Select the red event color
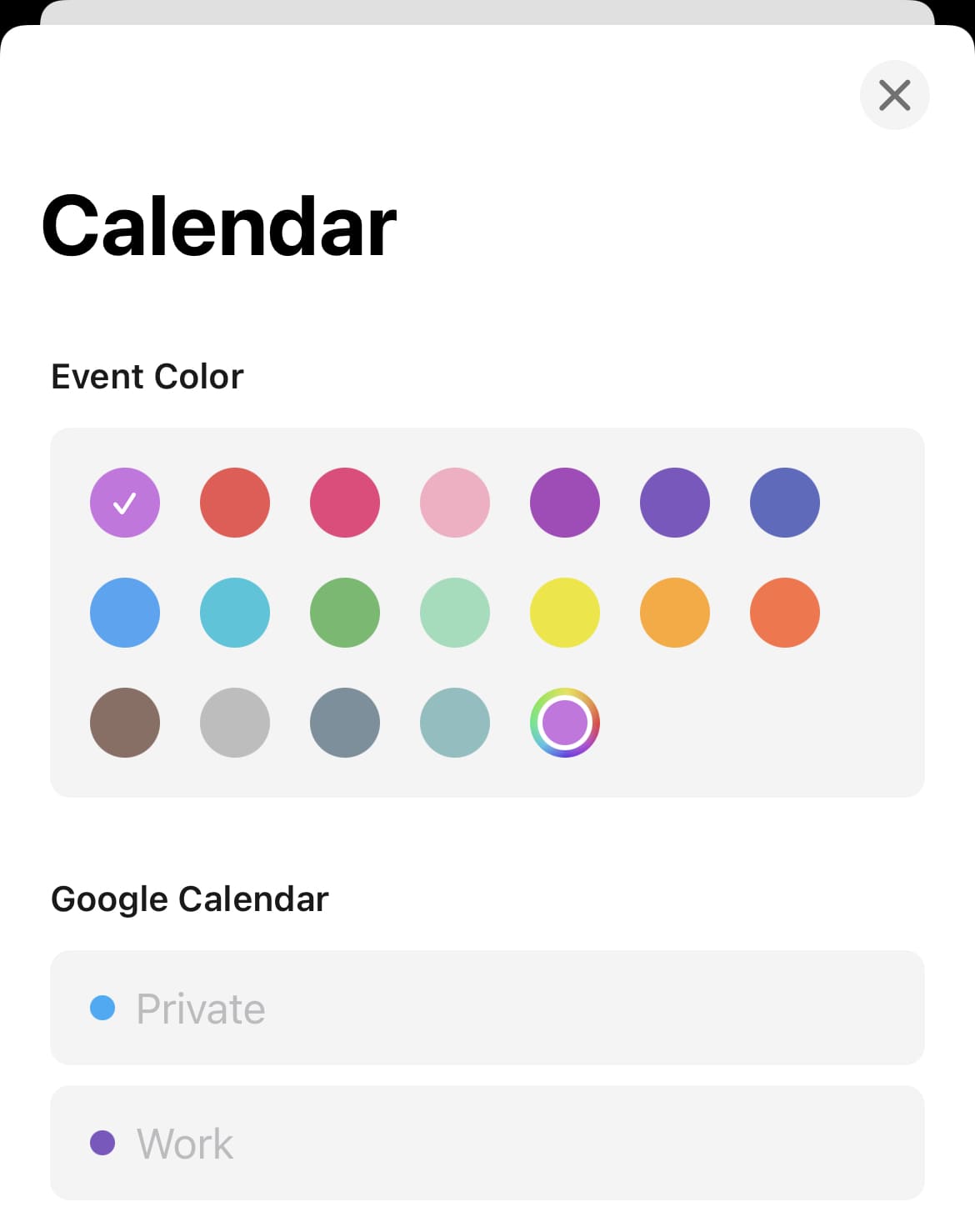Viewport: 975px width, 1232px height. tap(235, 503)
